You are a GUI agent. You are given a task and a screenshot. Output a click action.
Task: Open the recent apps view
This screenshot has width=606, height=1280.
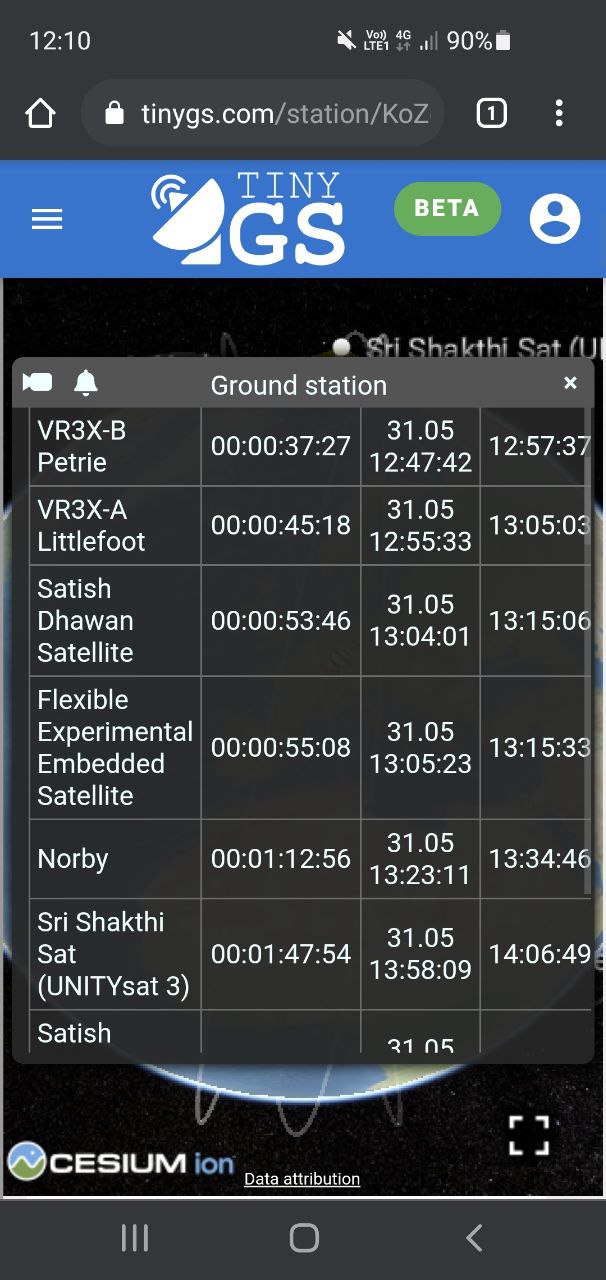point(135,1238)
